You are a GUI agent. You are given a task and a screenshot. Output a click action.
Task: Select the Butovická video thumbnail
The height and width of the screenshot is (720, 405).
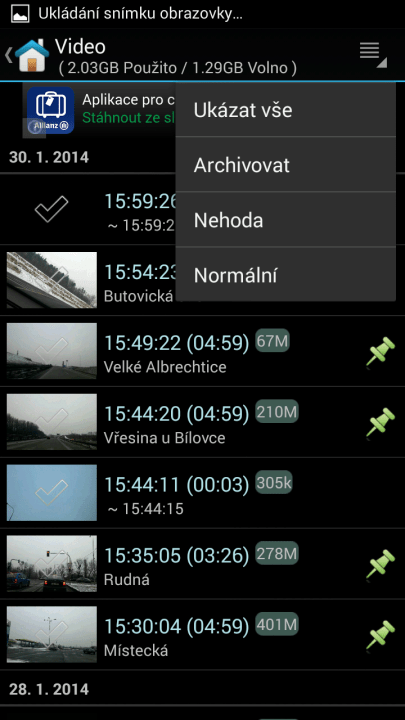[51, 280]
